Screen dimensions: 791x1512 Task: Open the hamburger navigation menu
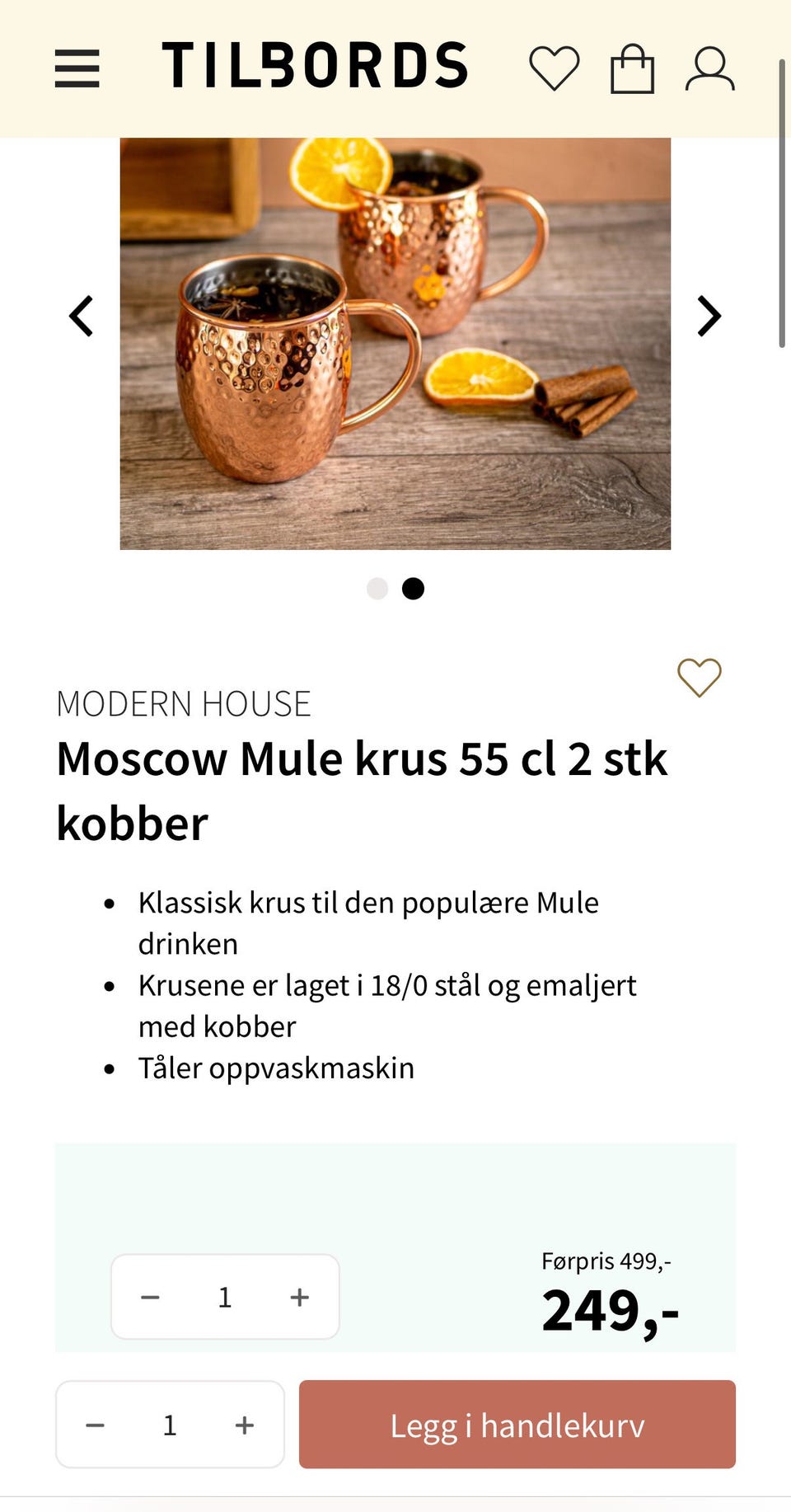[x=77, y=69]
